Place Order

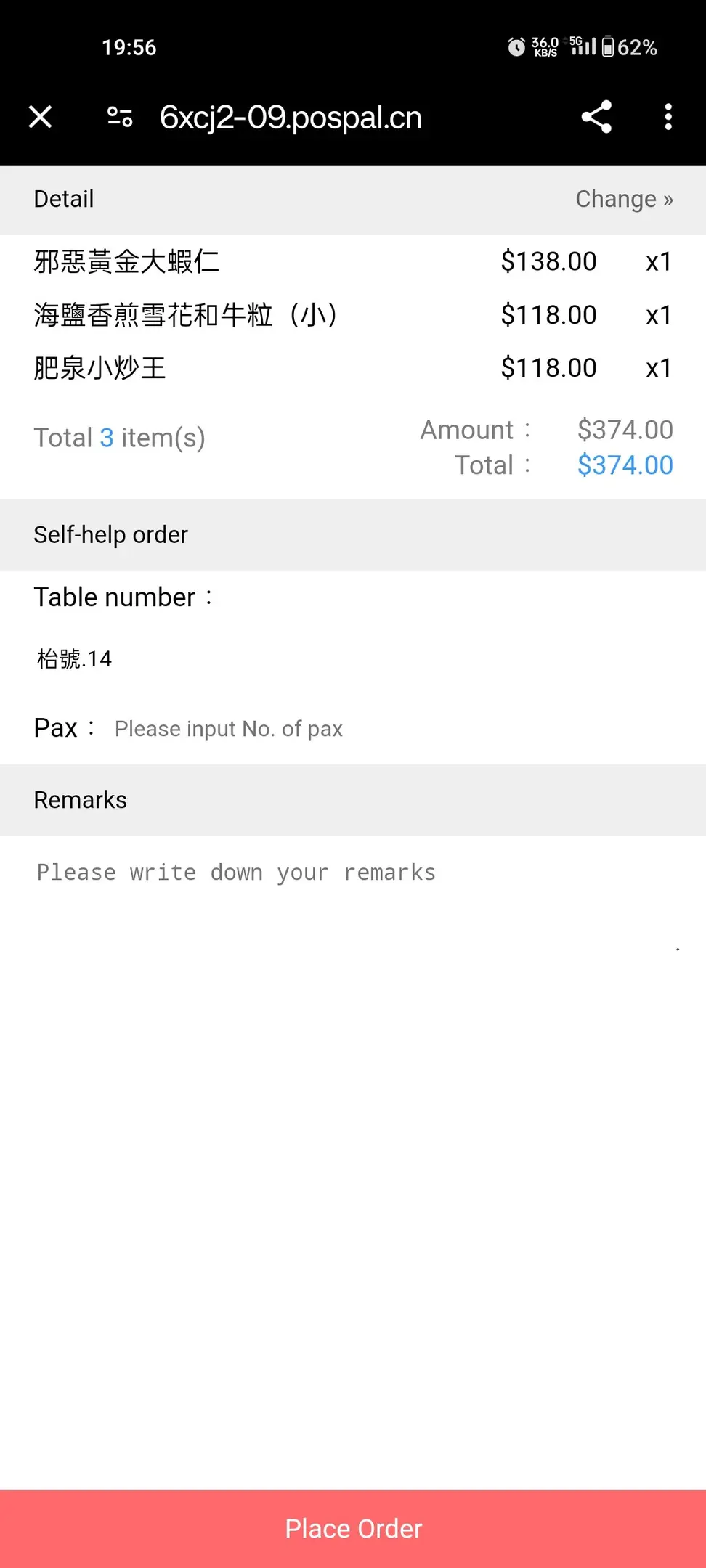tap(353, 1529)
